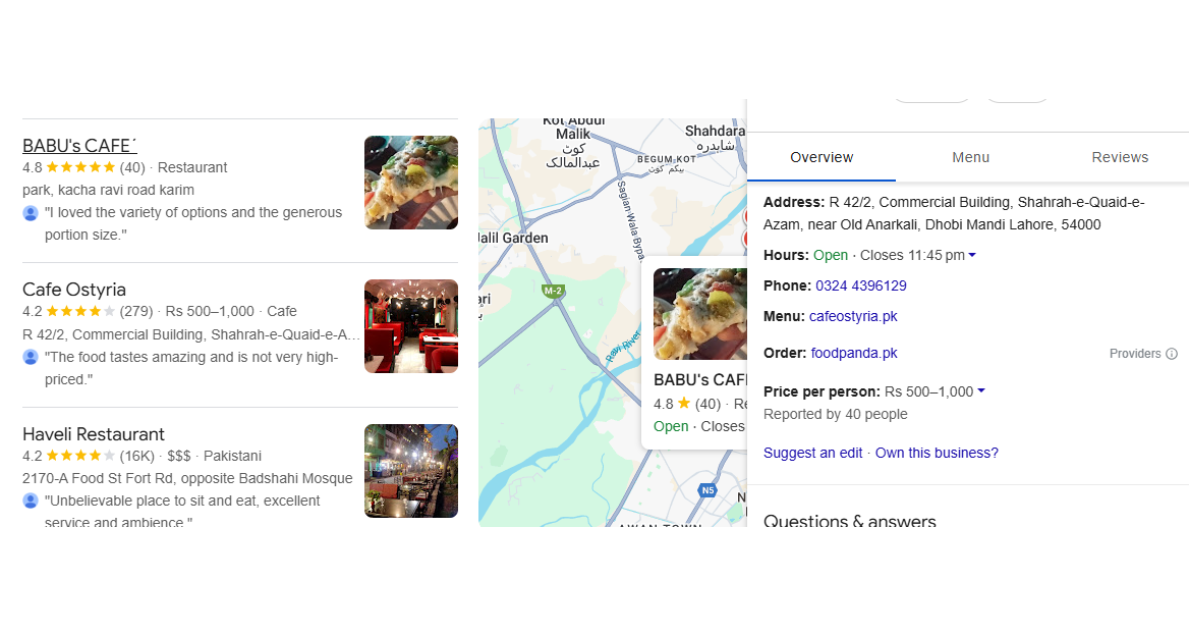Screen dimensions: 1200x630
Task: Claim listing via Own this business?
Action: [936, 453]
